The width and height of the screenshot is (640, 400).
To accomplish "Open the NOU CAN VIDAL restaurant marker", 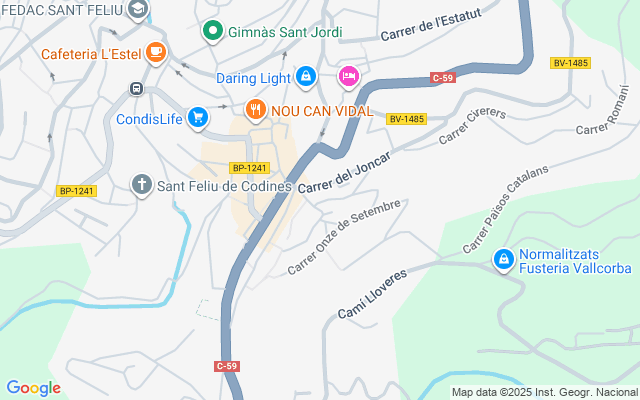I will tap(256, 110).
